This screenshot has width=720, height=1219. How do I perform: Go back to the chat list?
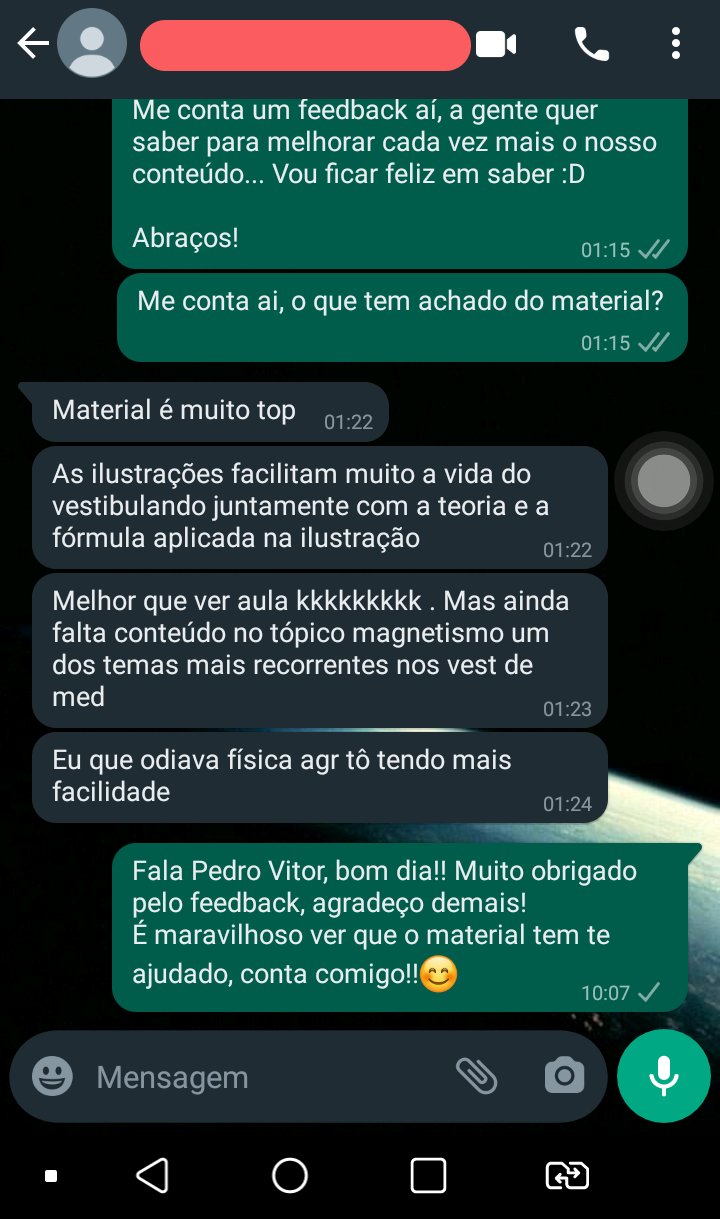(32, 44)
